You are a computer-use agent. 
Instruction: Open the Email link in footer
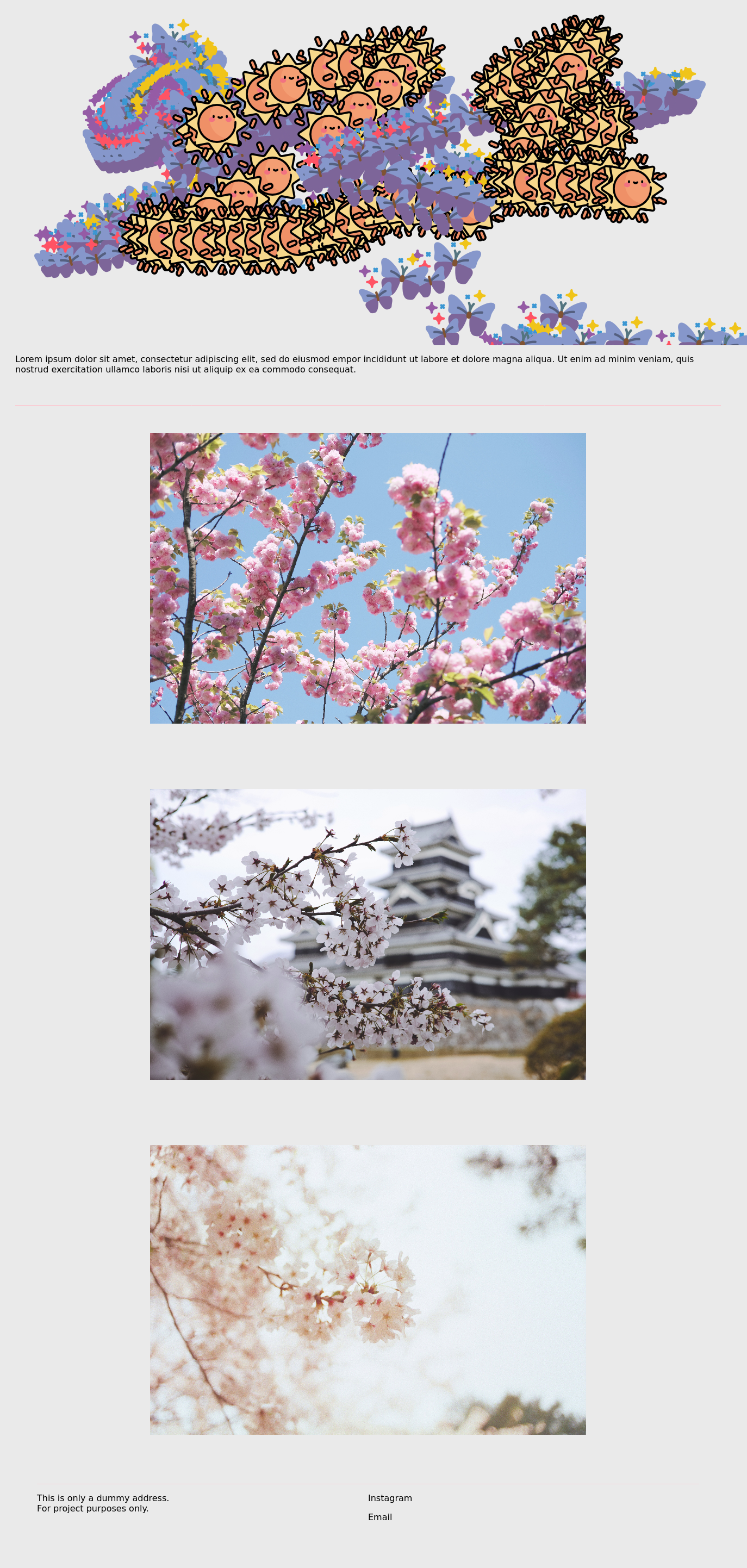pos(380,1517)
